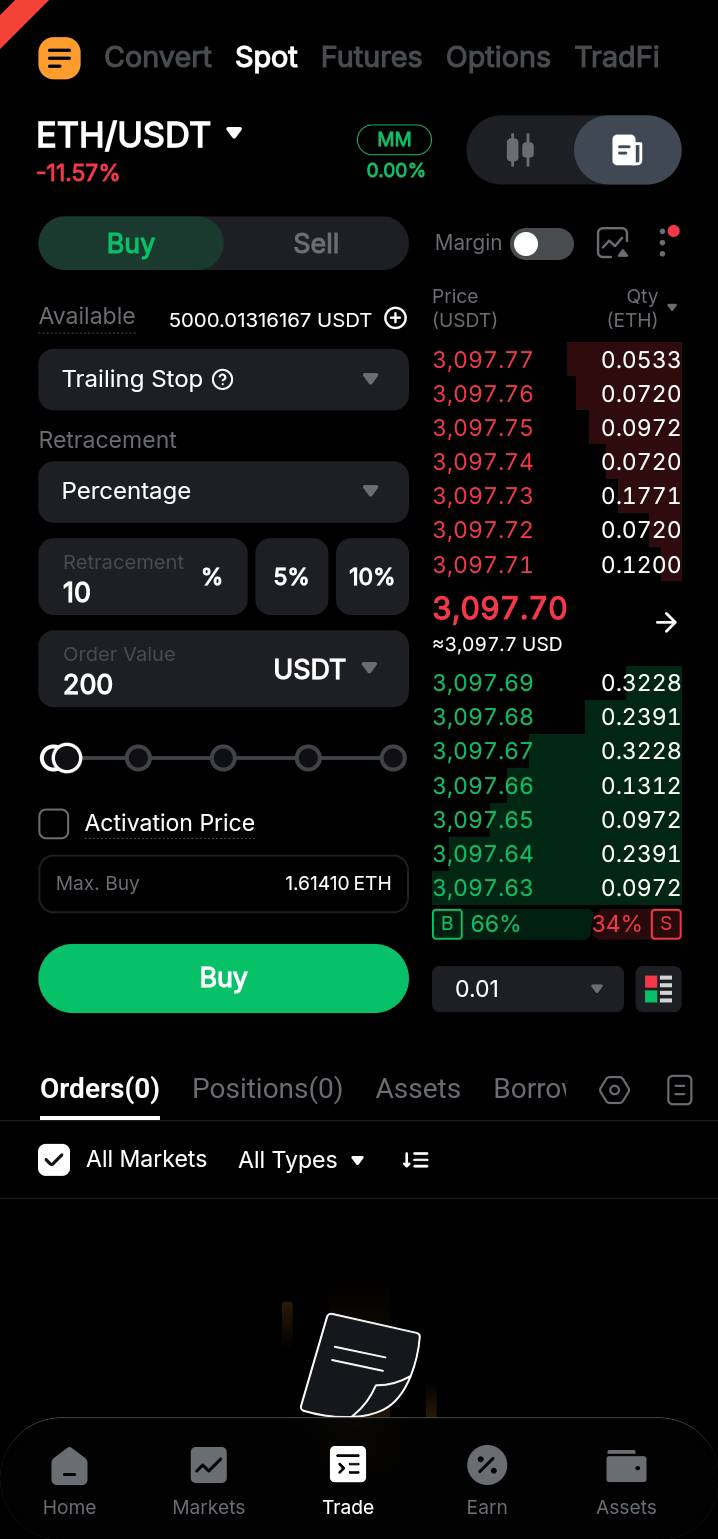Switch to the Futures tab
The height and width of the screenshot is (1539, 718).
(371, 57)
